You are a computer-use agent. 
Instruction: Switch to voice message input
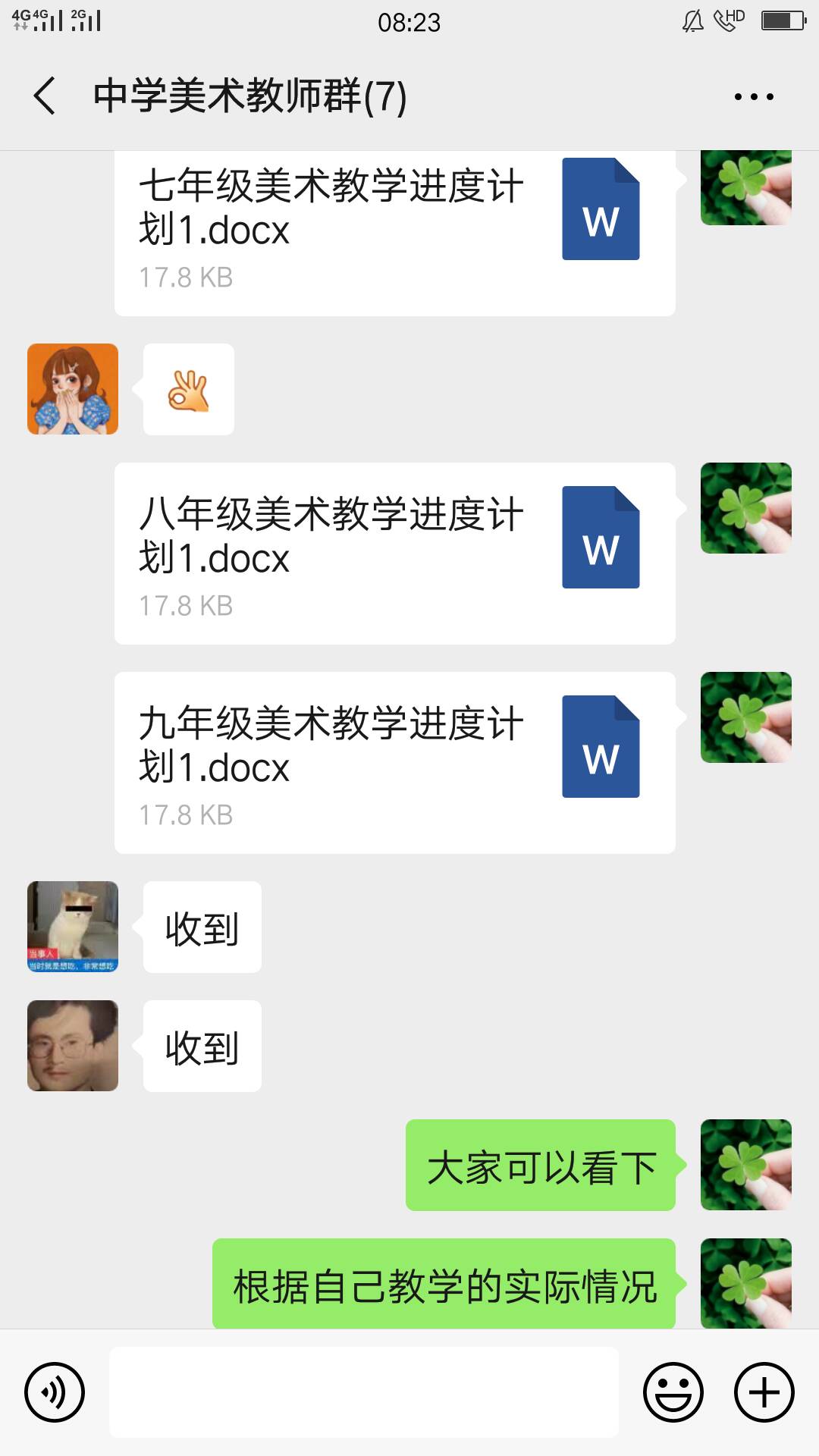[55, 1392]
